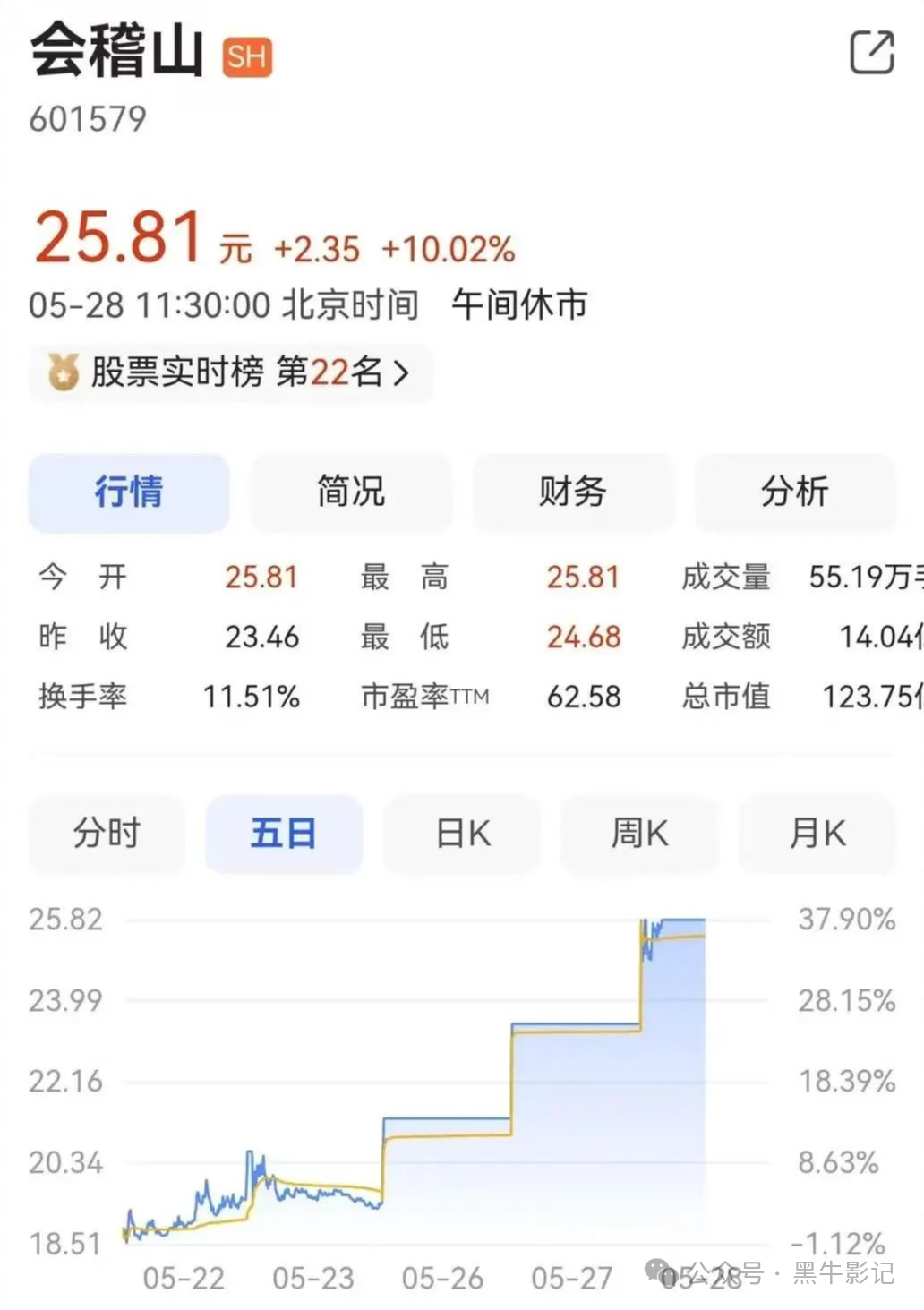
Task: Select the 五日 chart range
Action: [284, 834]
